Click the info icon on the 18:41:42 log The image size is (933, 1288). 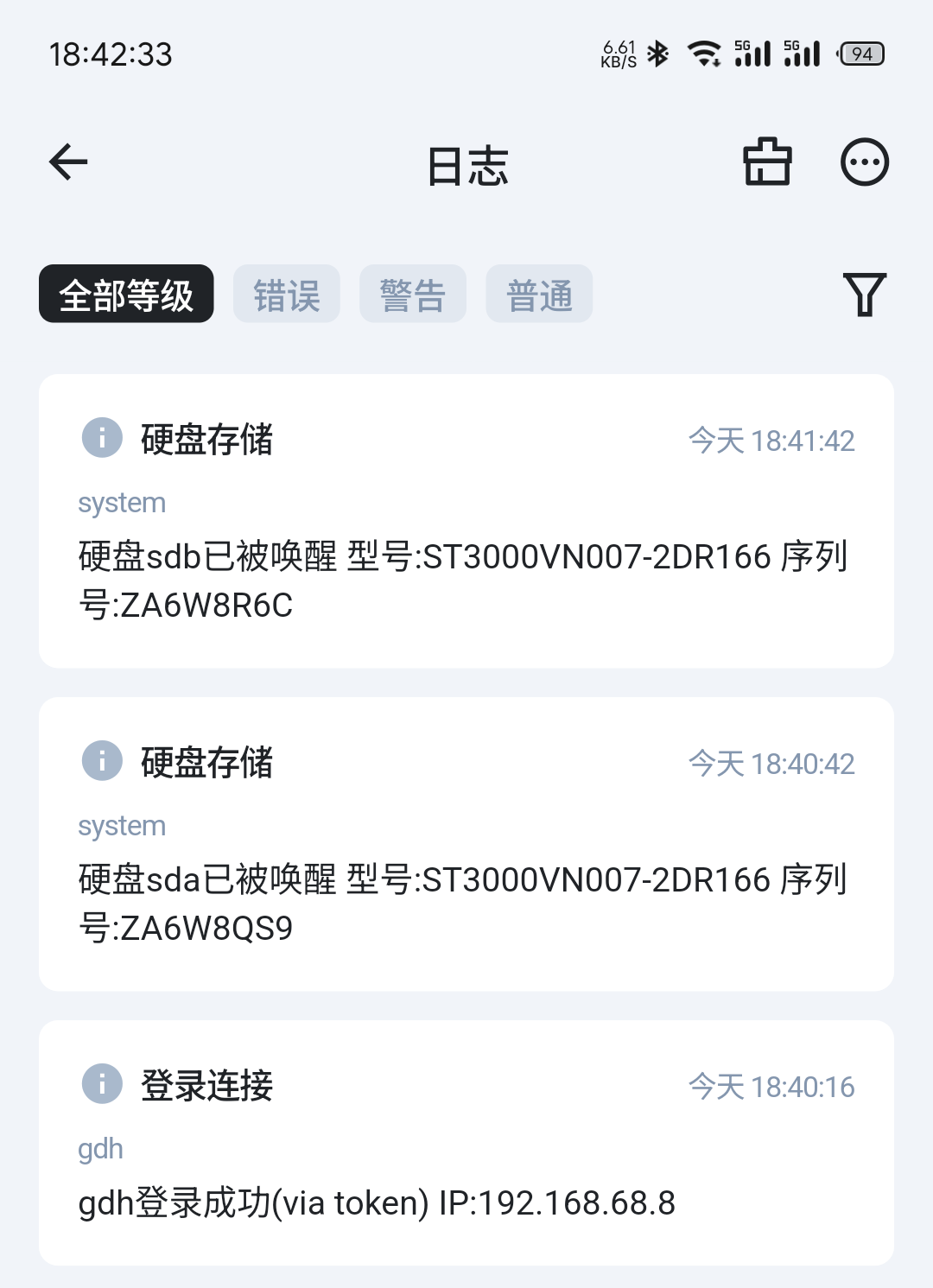(101, 439)
